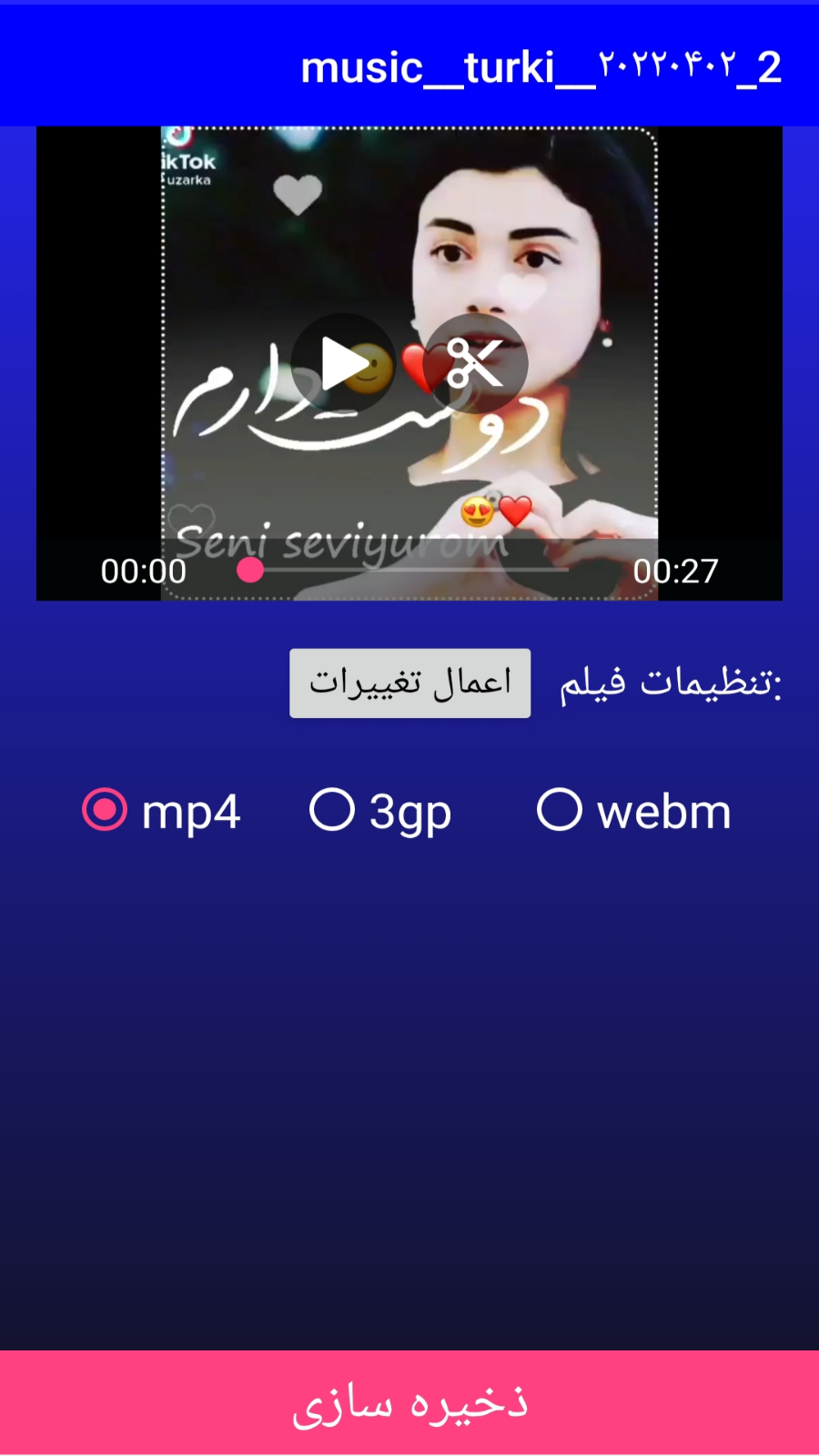Choose the 3gp format option
The width and height of the screenshot is (819, 1456).
tap(380, 810)
